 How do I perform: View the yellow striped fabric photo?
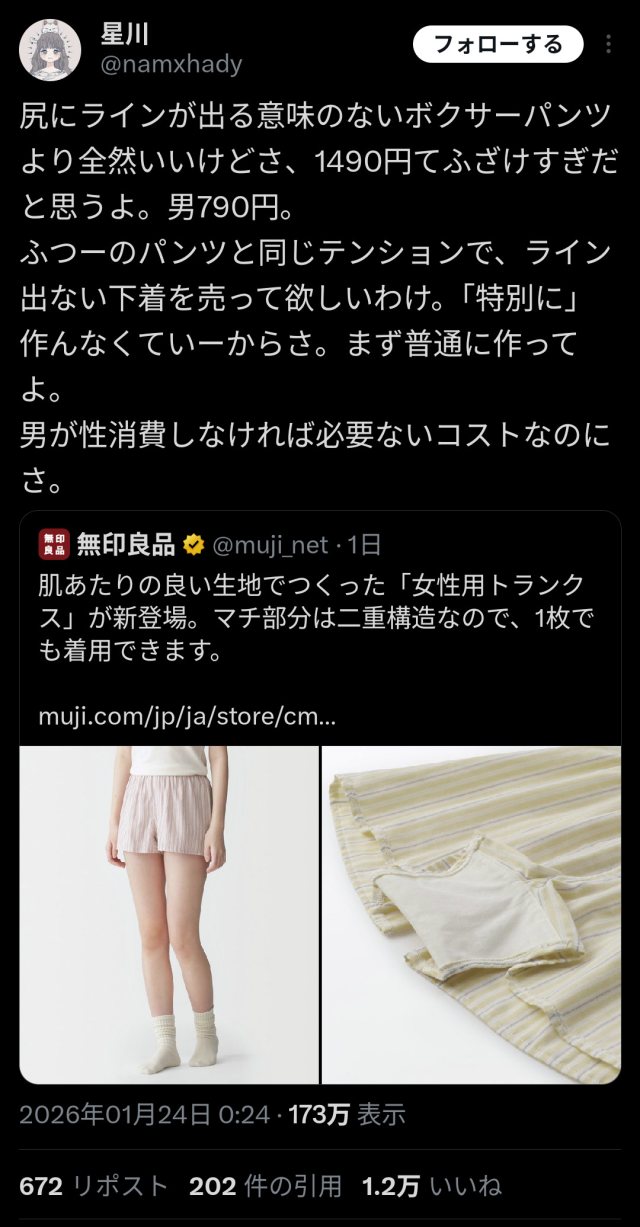[471, 914]
